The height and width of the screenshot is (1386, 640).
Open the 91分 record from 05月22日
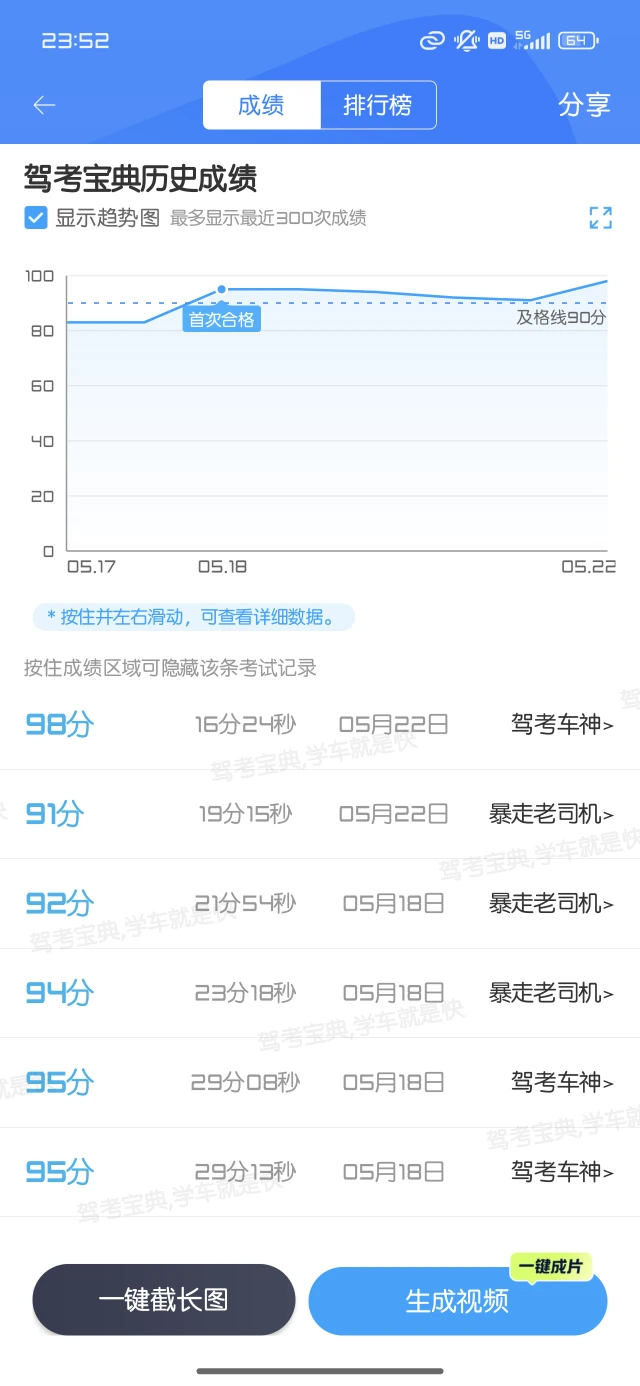pos(320,814)
